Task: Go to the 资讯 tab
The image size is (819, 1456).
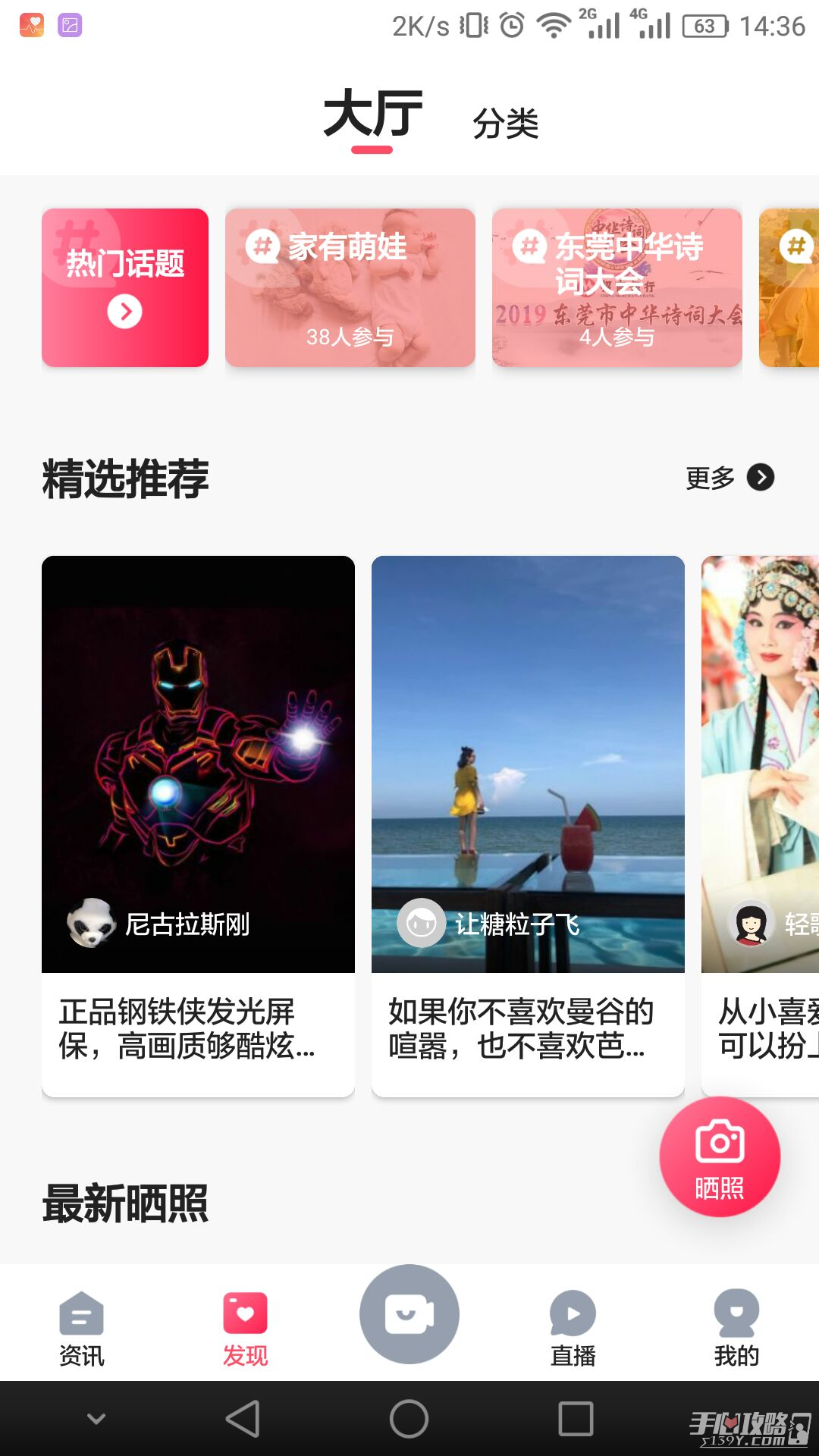Action: [x=82, y=1329]
